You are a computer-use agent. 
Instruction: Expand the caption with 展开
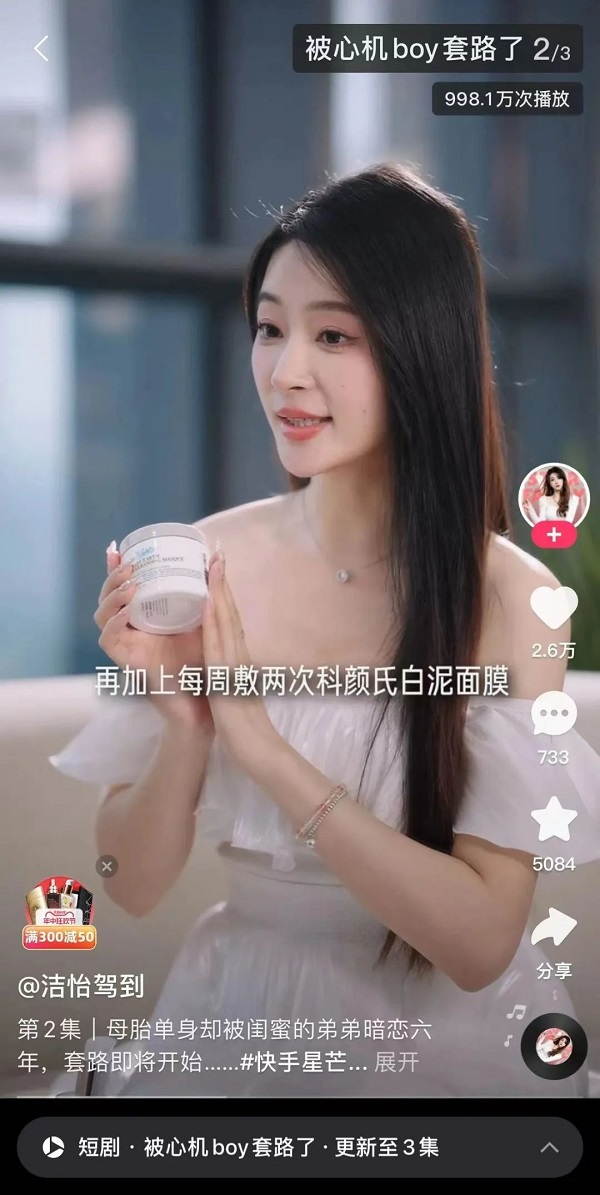[x=396, y=1061]
